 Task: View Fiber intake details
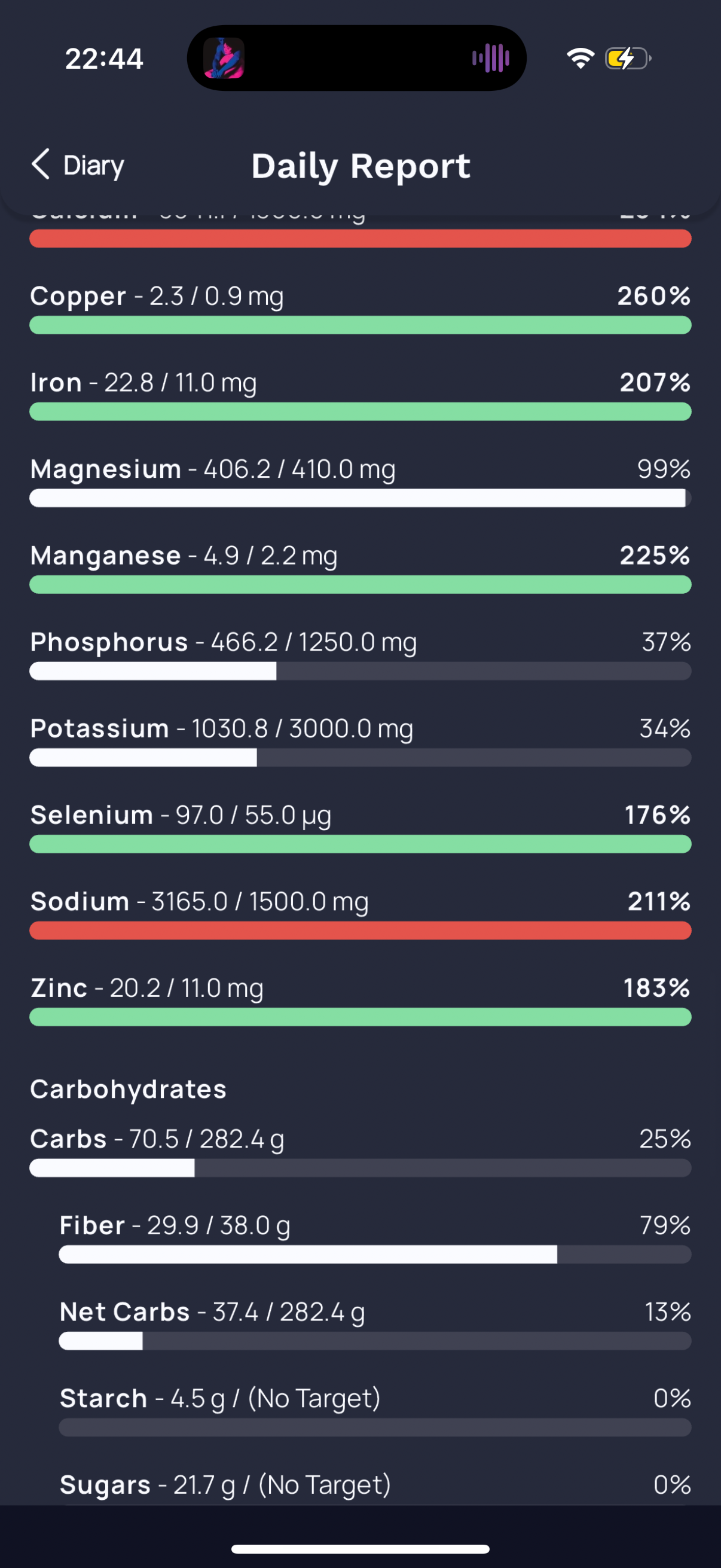(x=374, y=1237)
